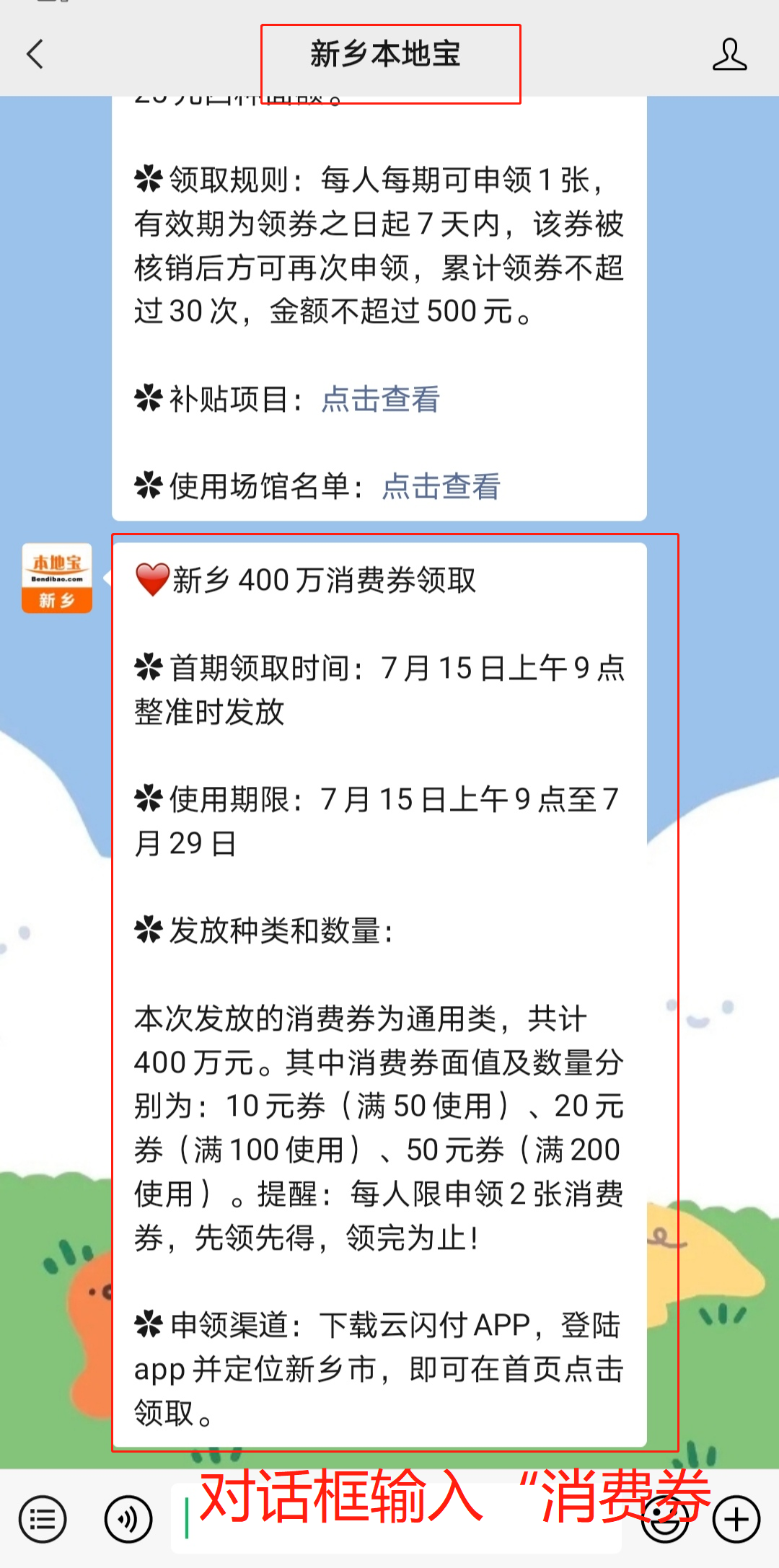
Task: Open 点击查看 link for 使用场馆名单
Action: 441,486
